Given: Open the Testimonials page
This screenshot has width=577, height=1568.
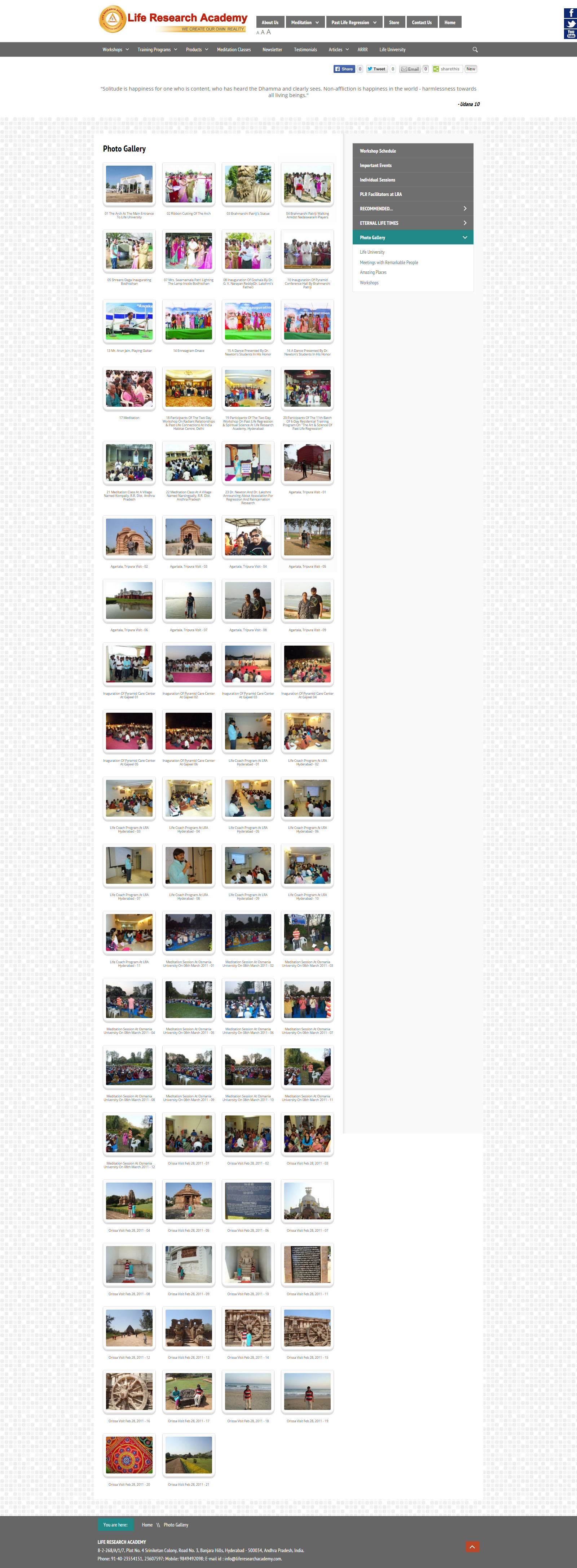Looking at the screenshot, I should click(305, 49).
